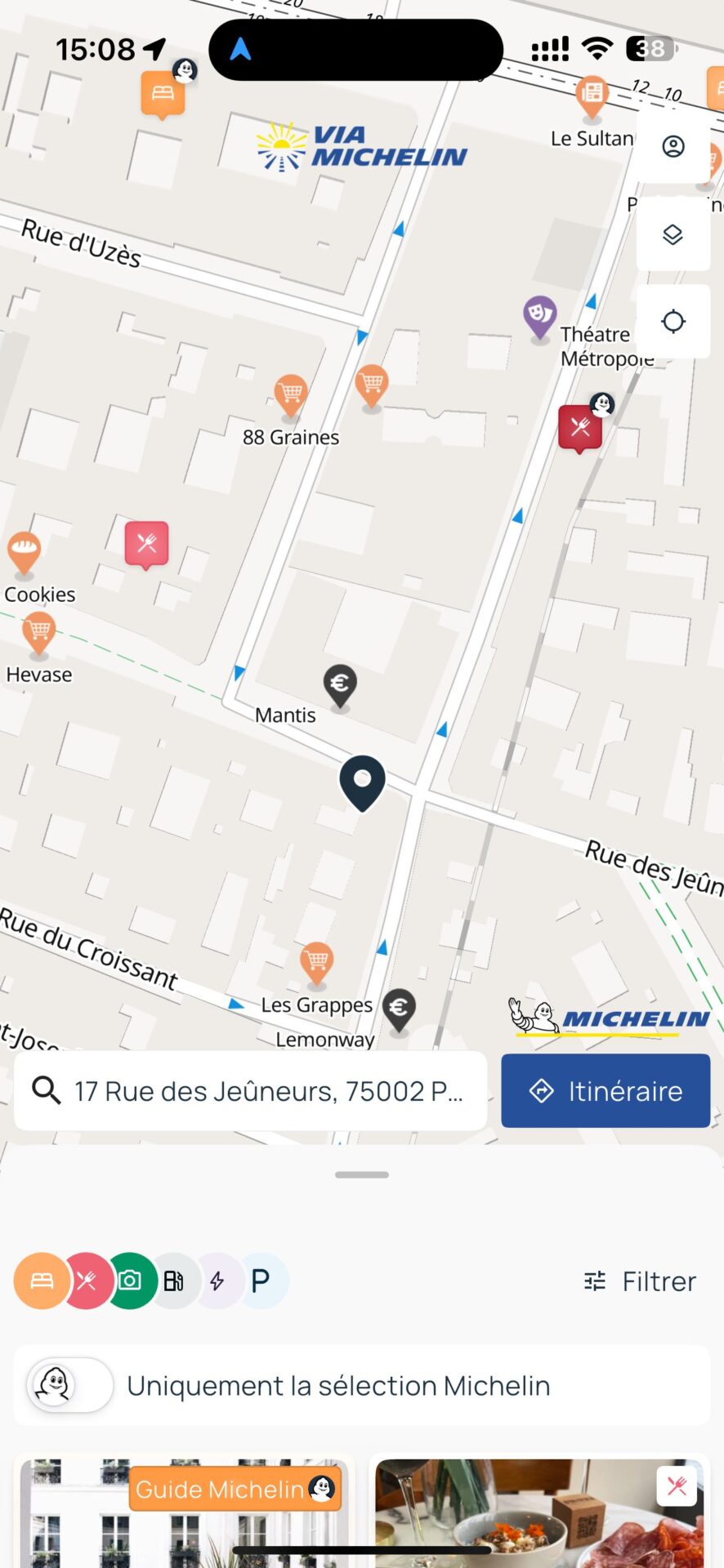Open the Guide Michelin hotel card
This screenshot has height=1568, width=724.
184,1512
